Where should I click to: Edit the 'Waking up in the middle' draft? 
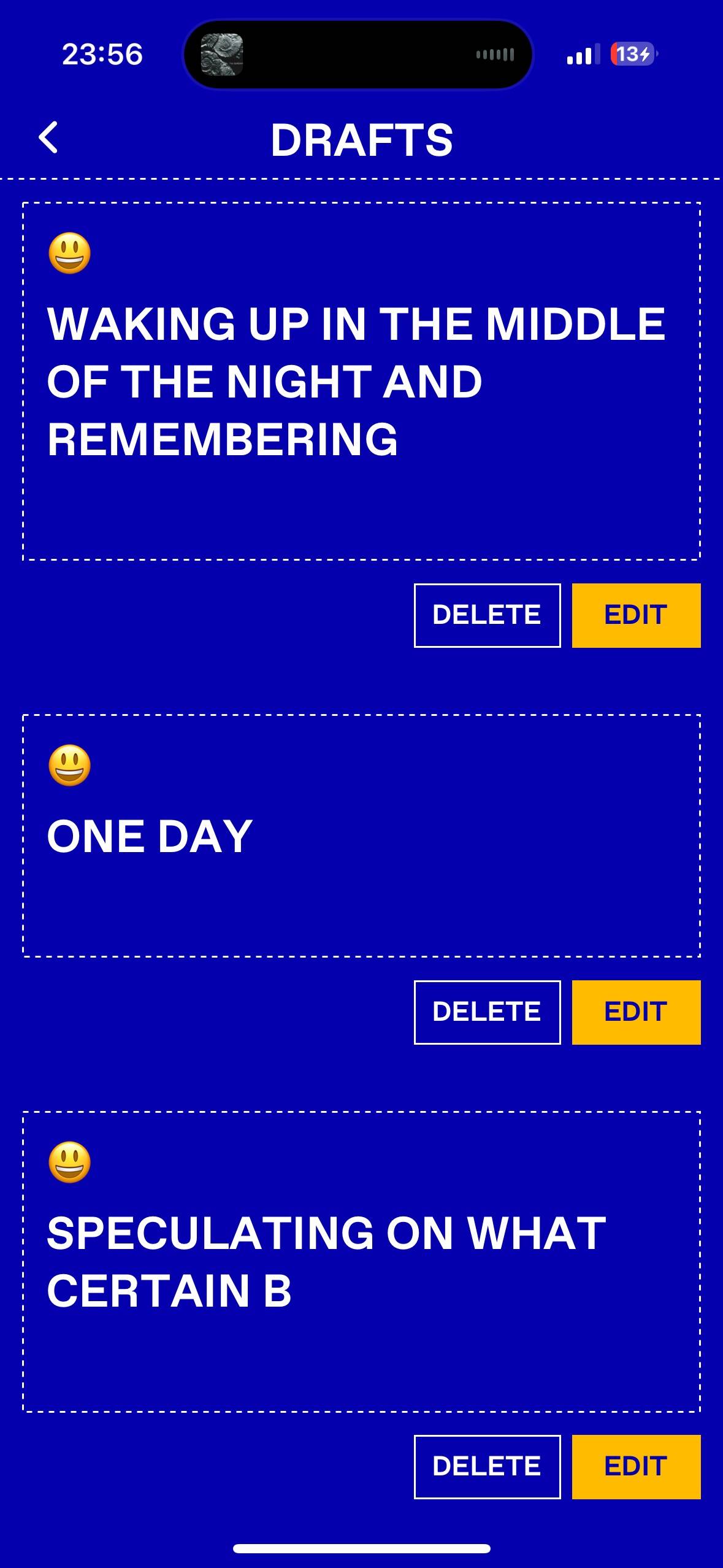pyautogui.click(x=636, y=615)
